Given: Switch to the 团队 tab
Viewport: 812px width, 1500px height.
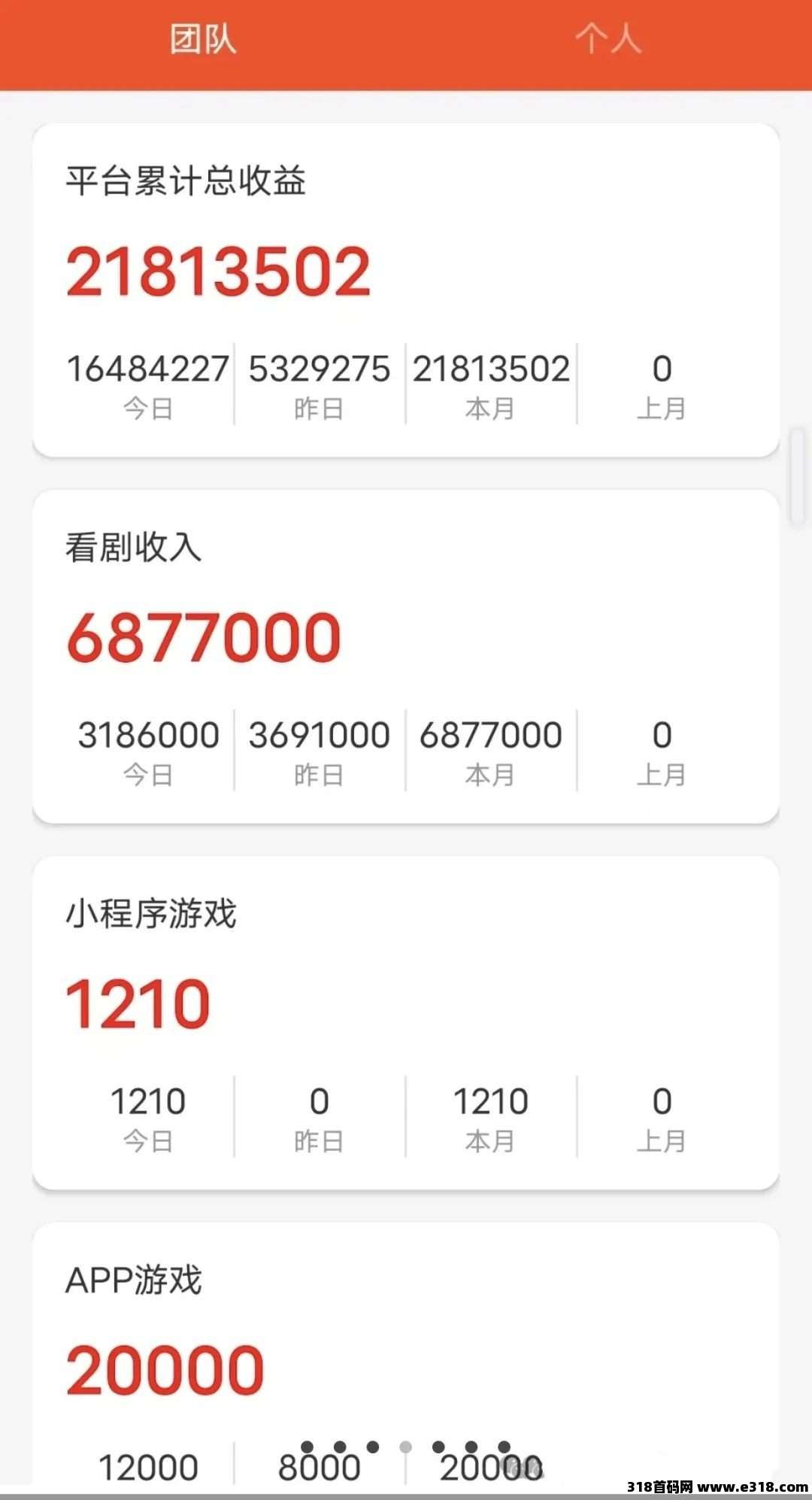Looking at the screenshot, I should coord(203,39).
